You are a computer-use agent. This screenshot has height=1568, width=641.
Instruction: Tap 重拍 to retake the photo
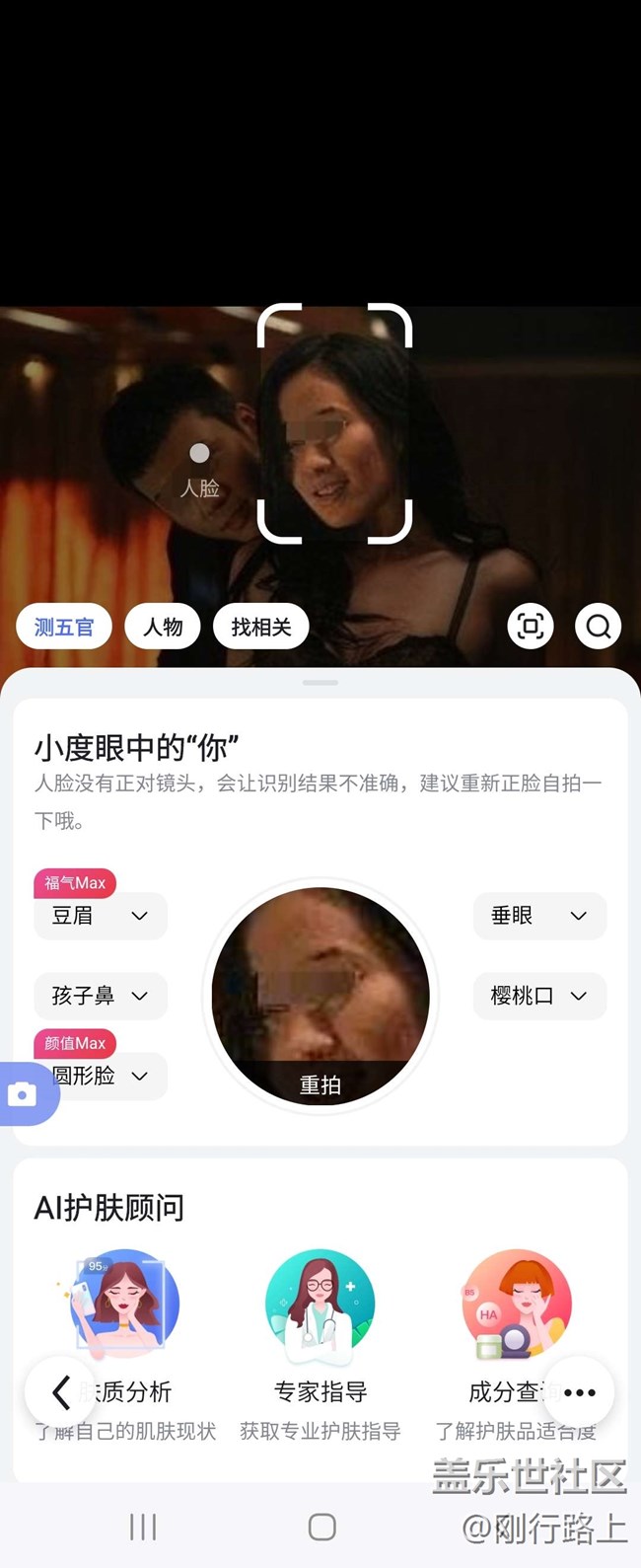[320, 1085]
